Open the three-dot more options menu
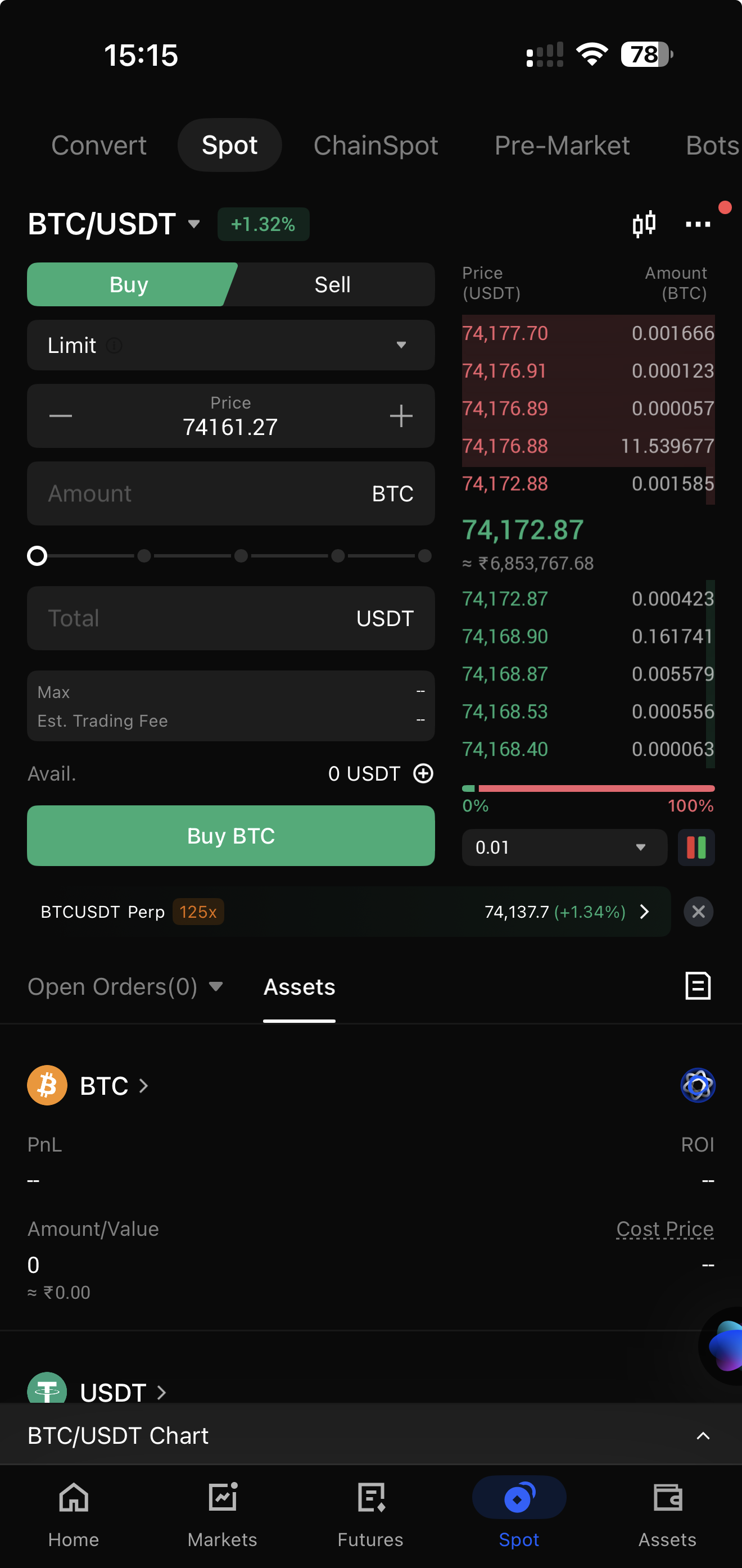 pos(698,224)
